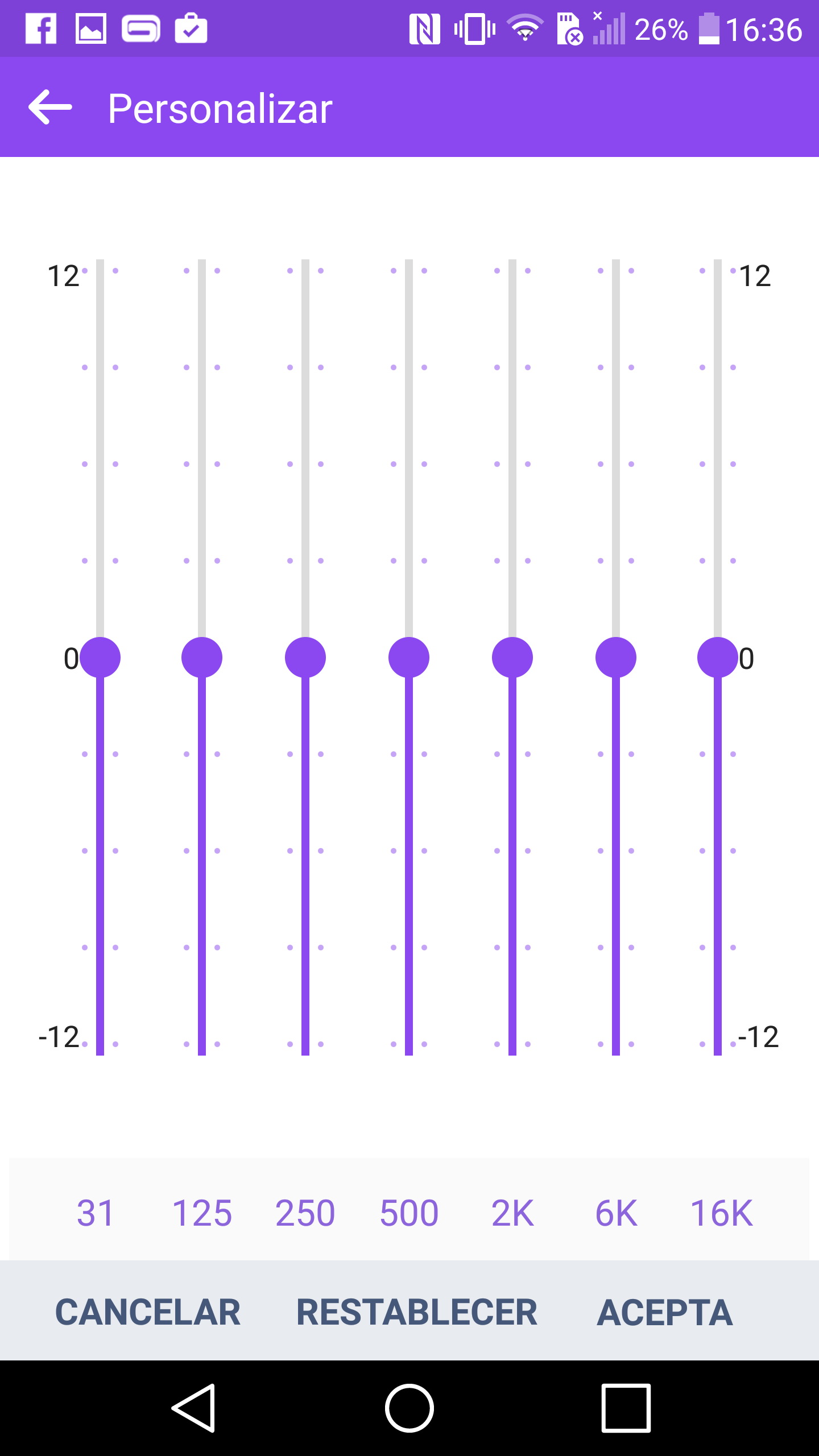Tap the 125 Hz equalizer slider
This screenshot has width=819, height=1456.
tap(202, 657)
